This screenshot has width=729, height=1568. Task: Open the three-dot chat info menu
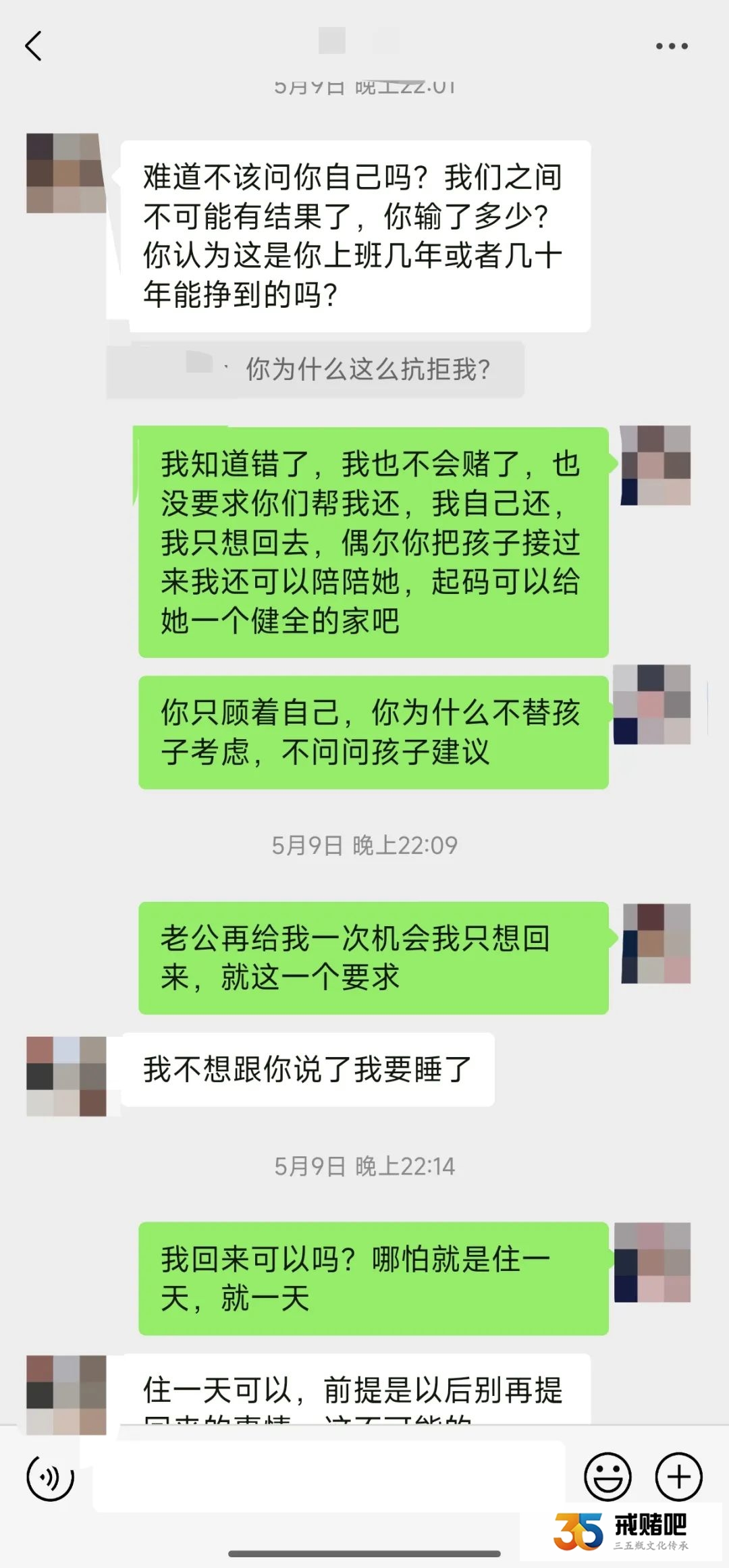(x=672, y=46)
